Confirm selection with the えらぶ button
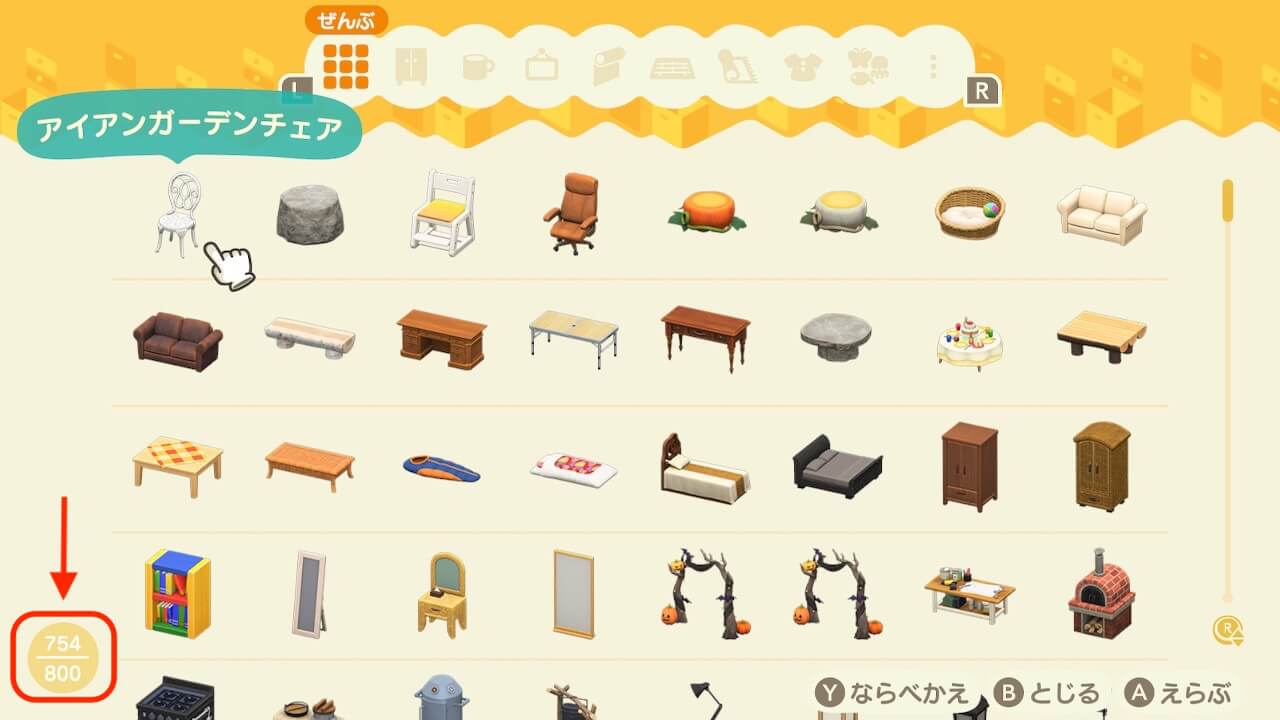This screenshot has height=720, width=1280. (1178, 692)
